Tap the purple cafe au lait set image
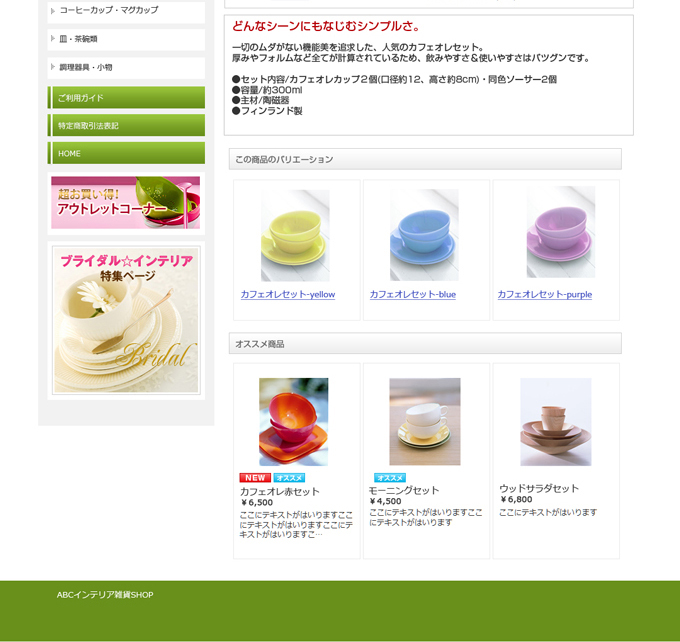Screen dimensions: 680x642 pyautogui.click(x=560, y=232)
